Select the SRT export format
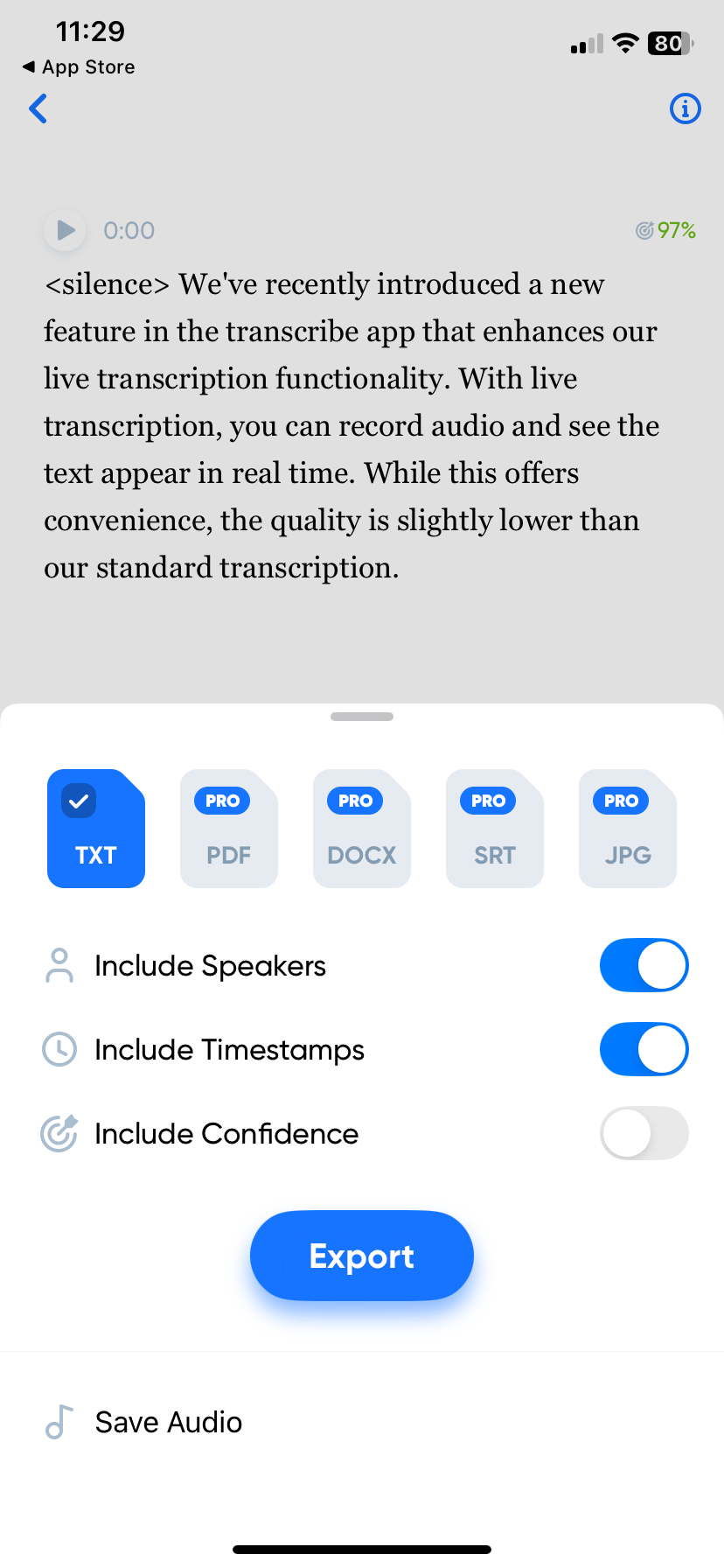Image resolution: width=724 pixels, height=1568 pixels. (495, 829)
